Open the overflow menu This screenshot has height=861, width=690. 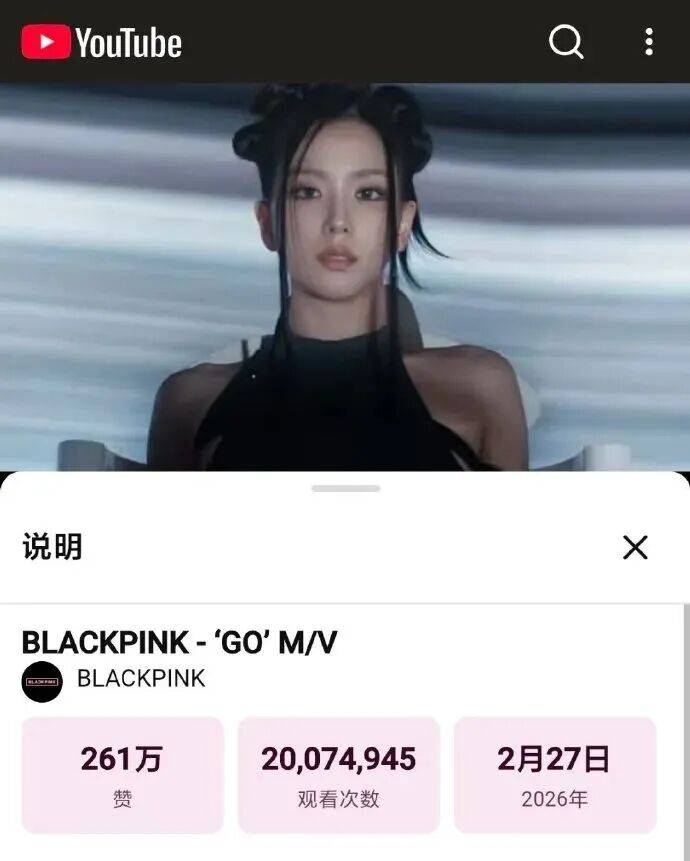pos(649,42)
